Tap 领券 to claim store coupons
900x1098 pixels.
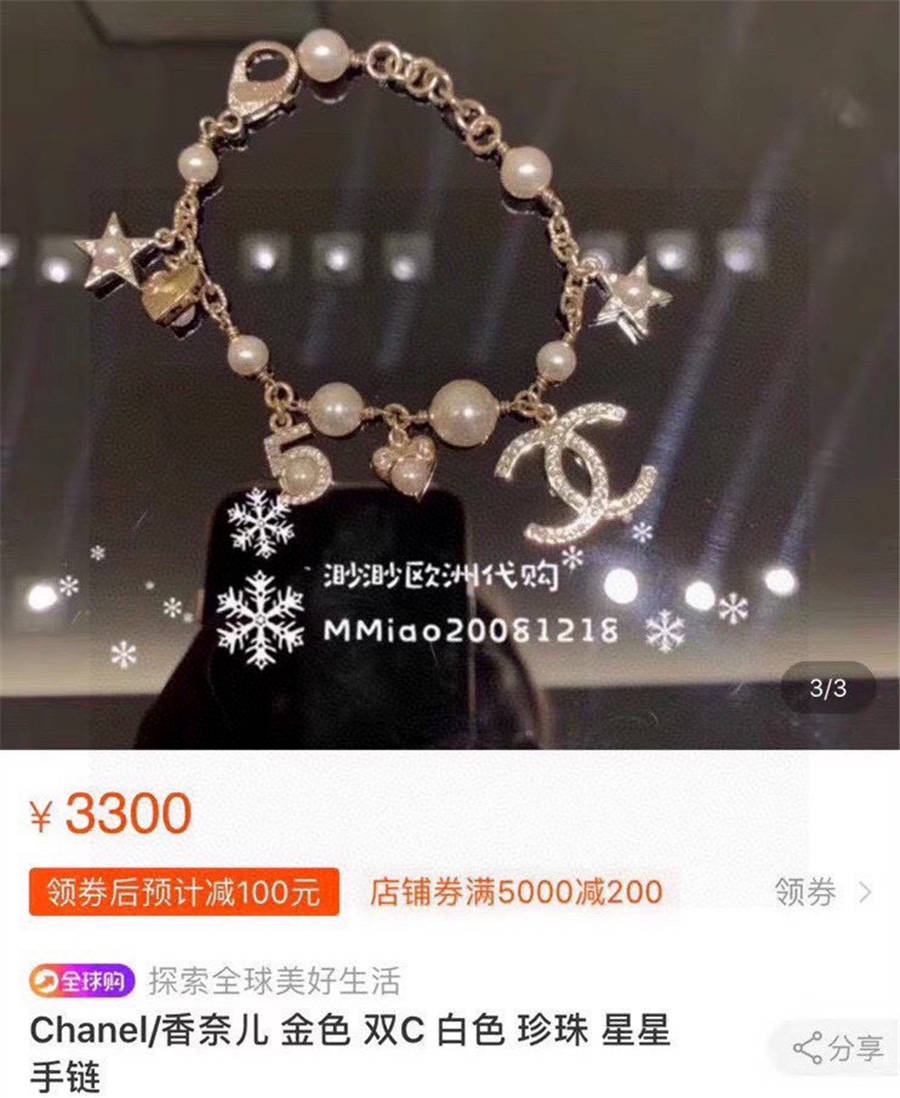point(822,891)
